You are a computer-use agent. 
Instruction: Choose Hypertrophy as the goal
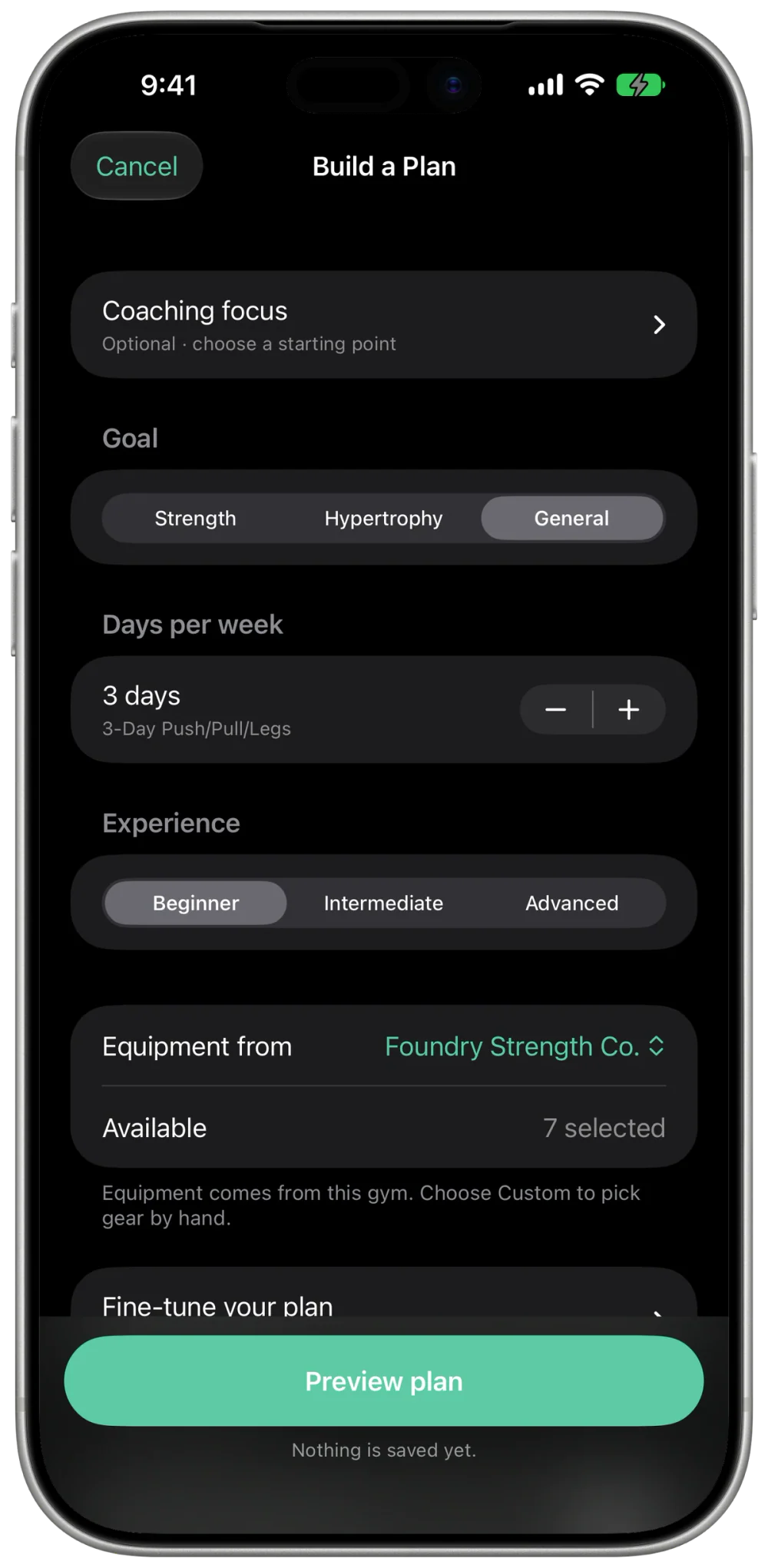(x=383, y=519)
